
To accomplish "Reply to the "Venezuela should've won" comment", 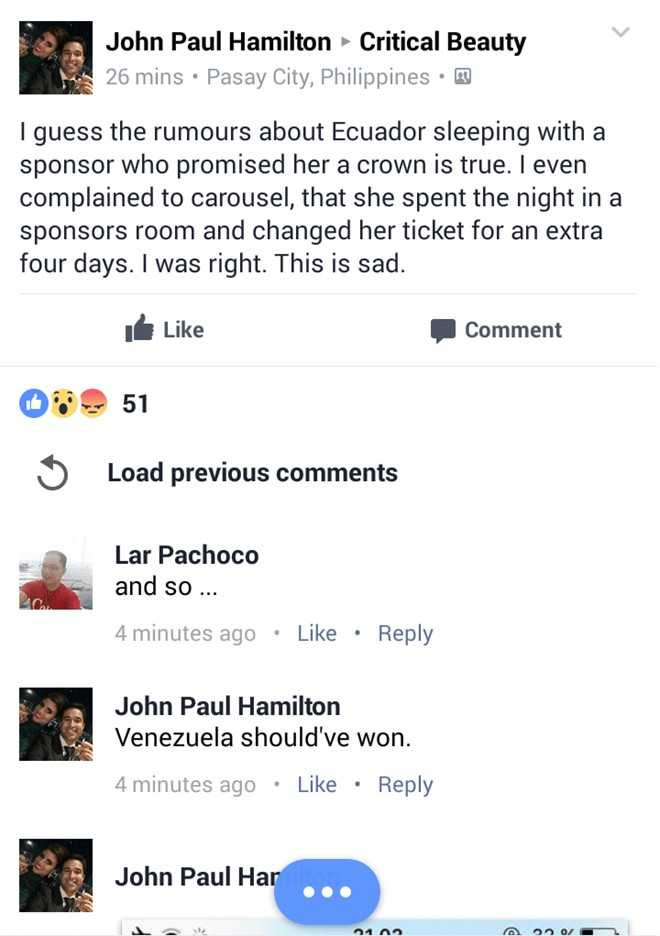I will [x=405, y=785].
